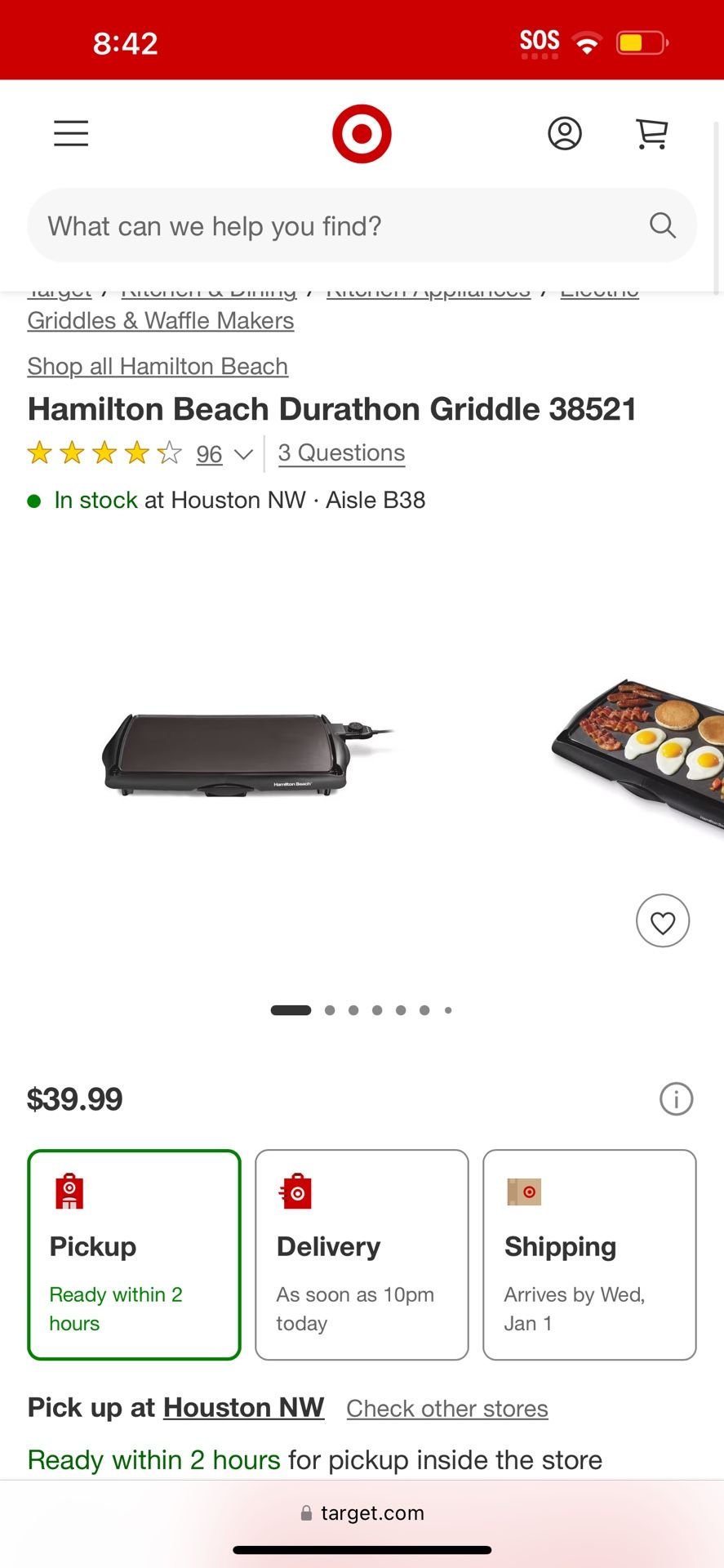Show price info via the info icon
This screenshot has height=1568, width=724.
pyautogui.click(x=676, y=1099)
